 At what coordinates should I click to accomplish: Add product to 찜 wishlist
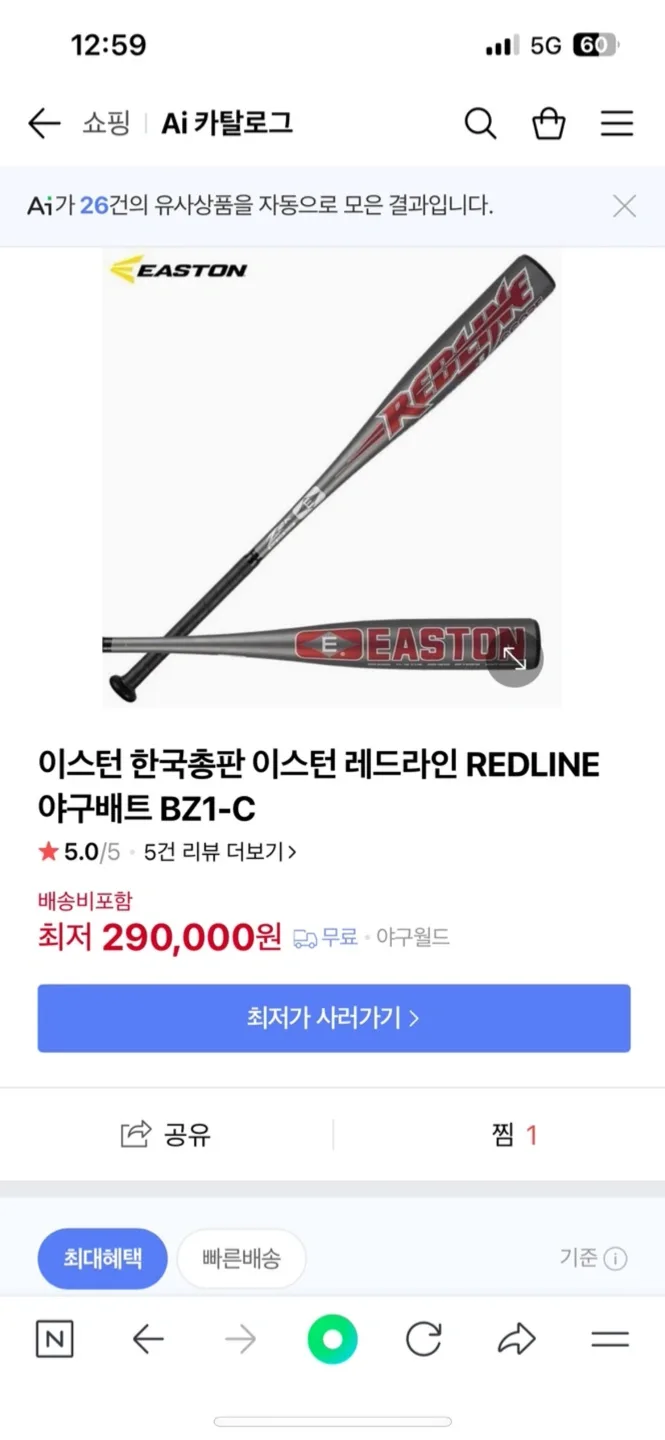(x=515, y=1135)
